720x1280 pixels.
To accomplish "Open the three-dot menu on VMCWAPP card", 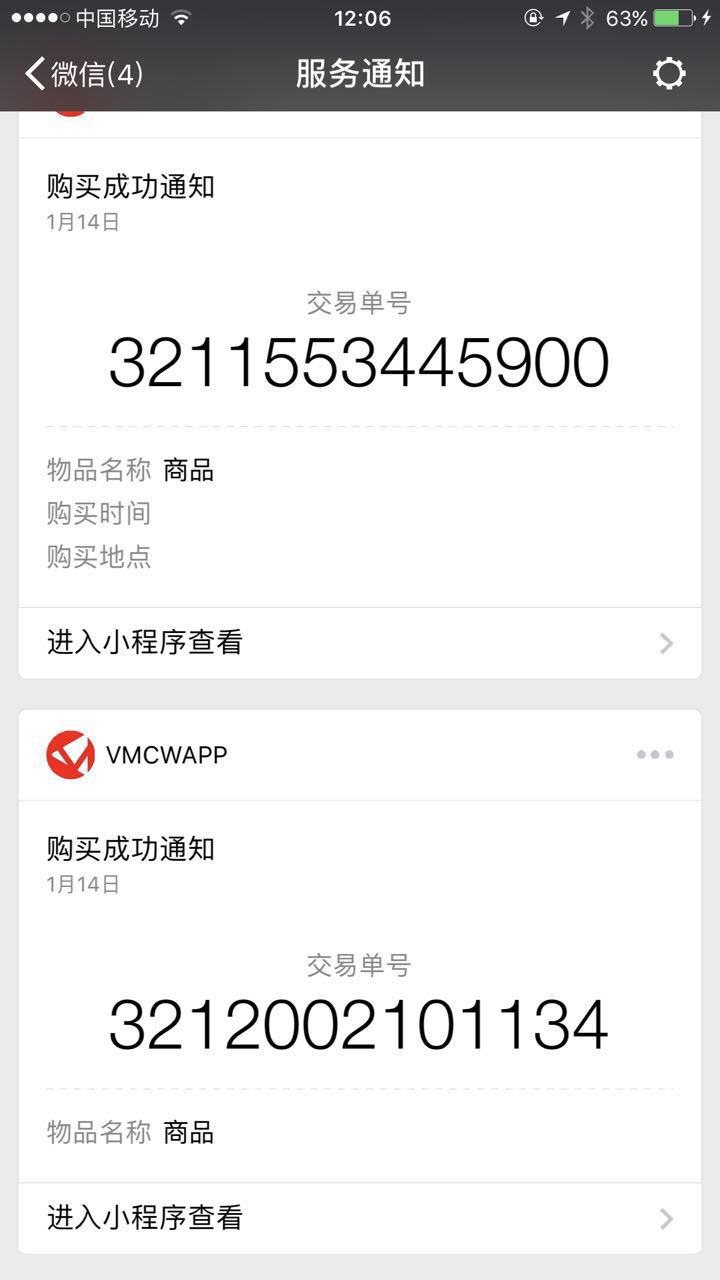I will (x=655, y=755).
